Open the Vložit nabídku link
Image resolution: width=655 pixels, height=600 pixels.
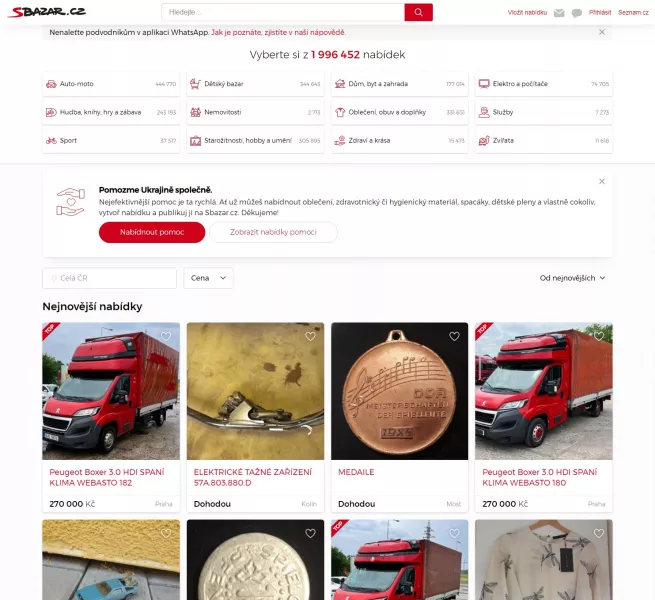click(x=527, y=12)
